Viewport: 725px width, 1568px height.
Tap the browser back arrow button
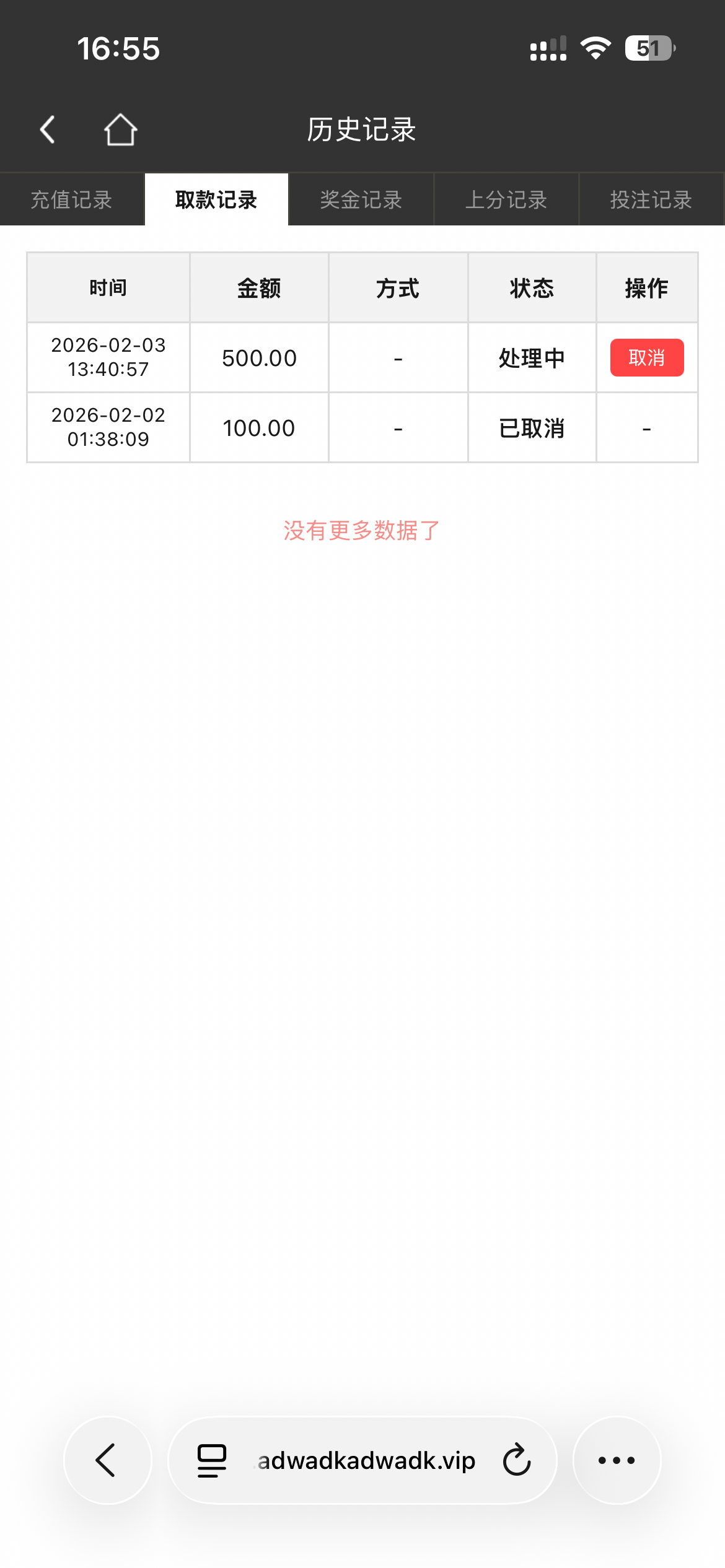point(107,1460)
